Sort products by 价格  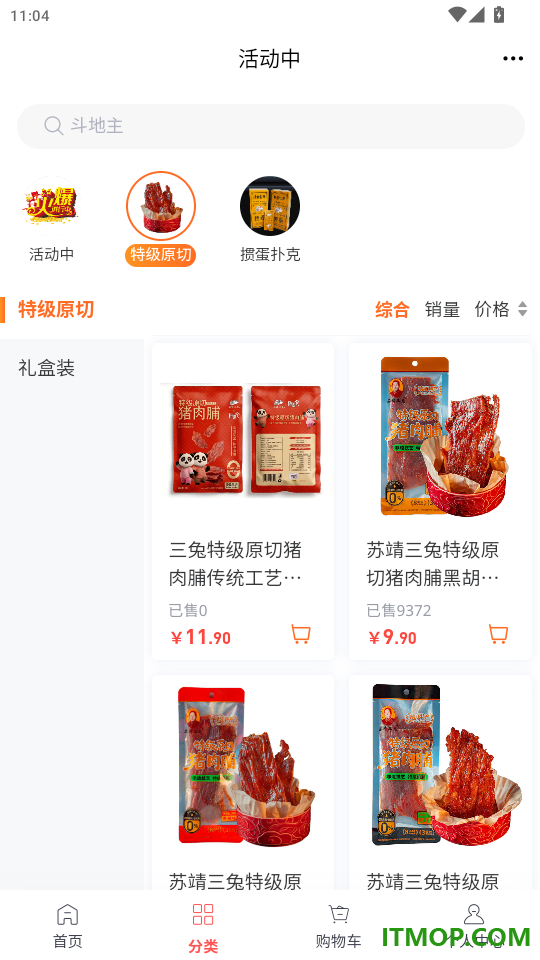(500, 309)
